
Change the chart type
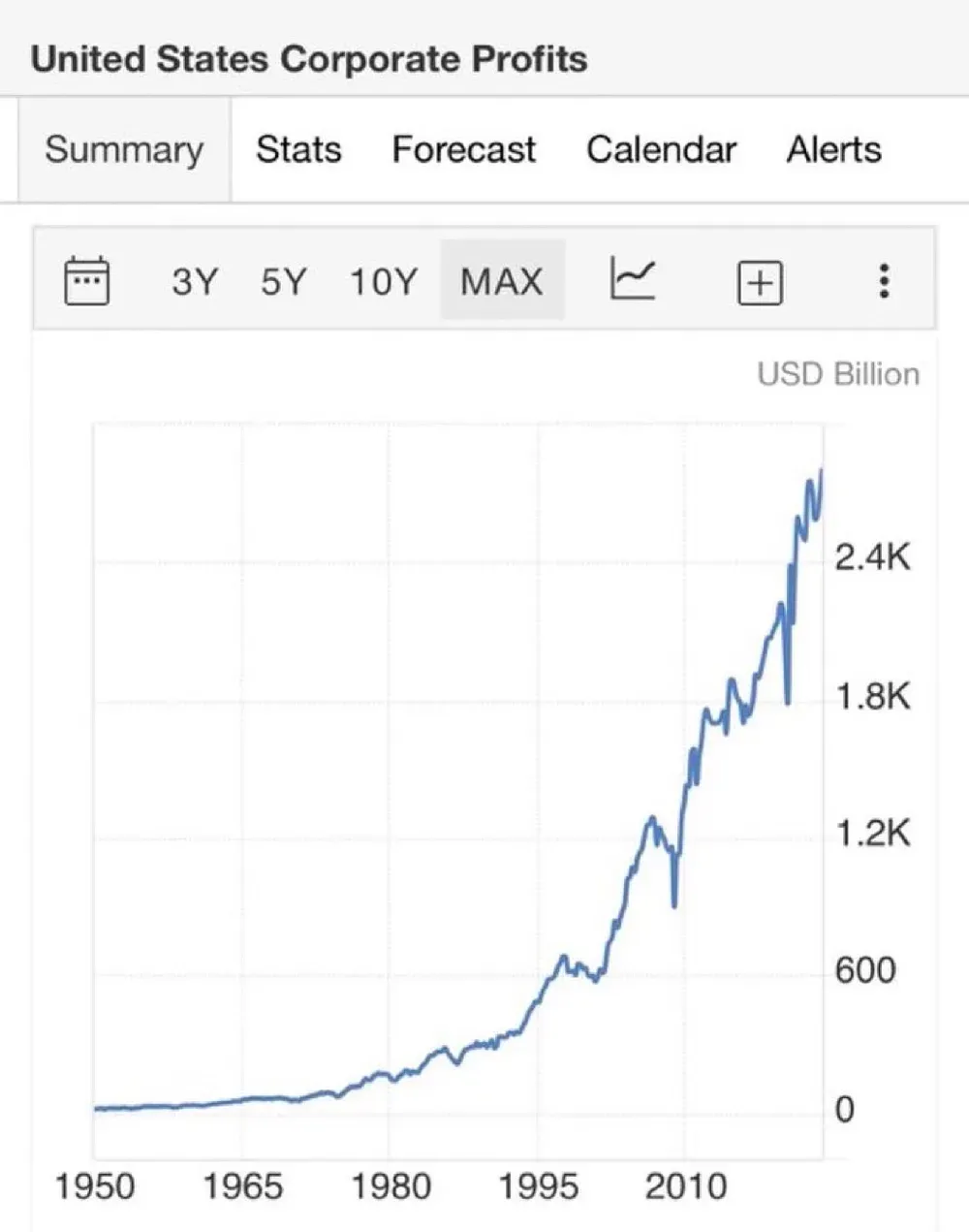633,280
